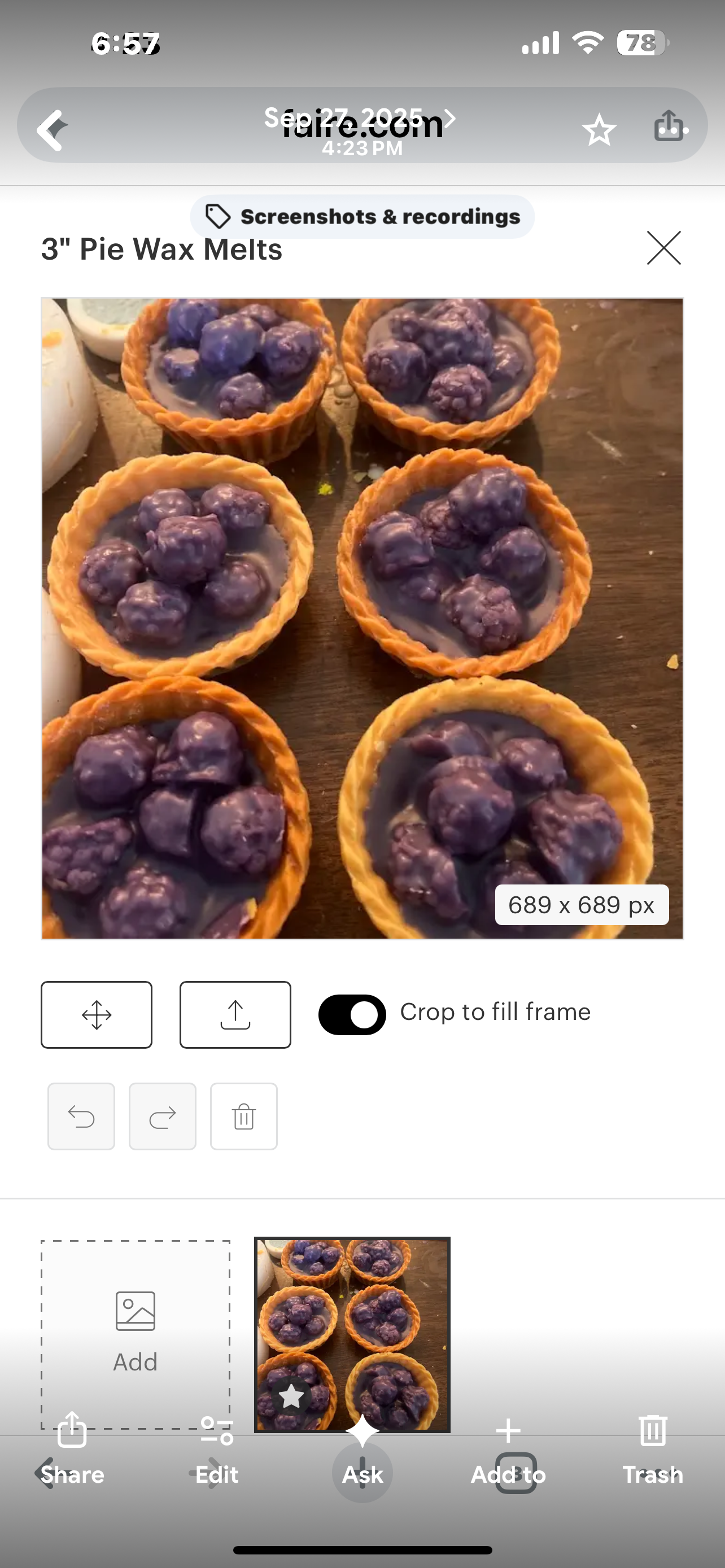Open the Screenshots & recordings chip
Image resolution: width=725 pixels, height=1568 pixels.
(362, 217)
